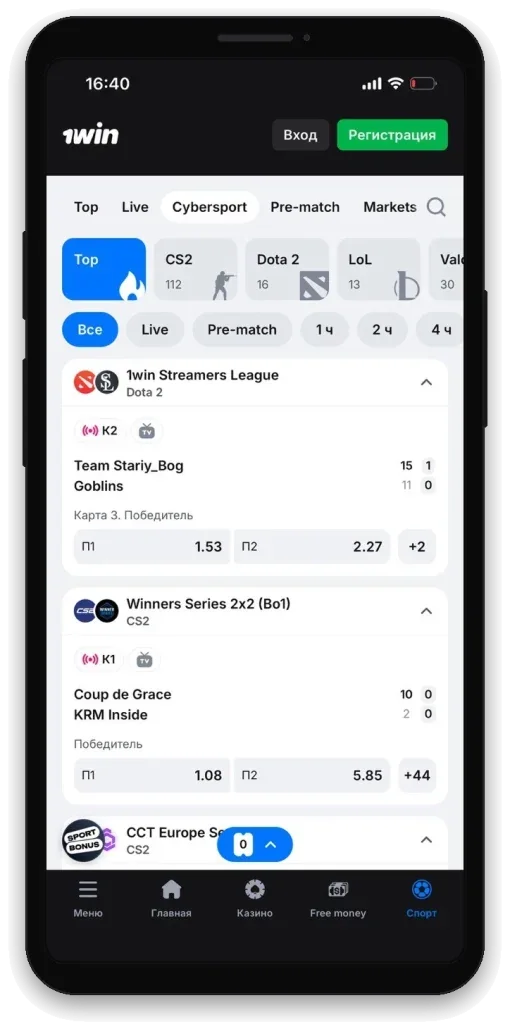Open the Регистрация sign-up button
510x1024 pixels.
(x=392, y=135)
